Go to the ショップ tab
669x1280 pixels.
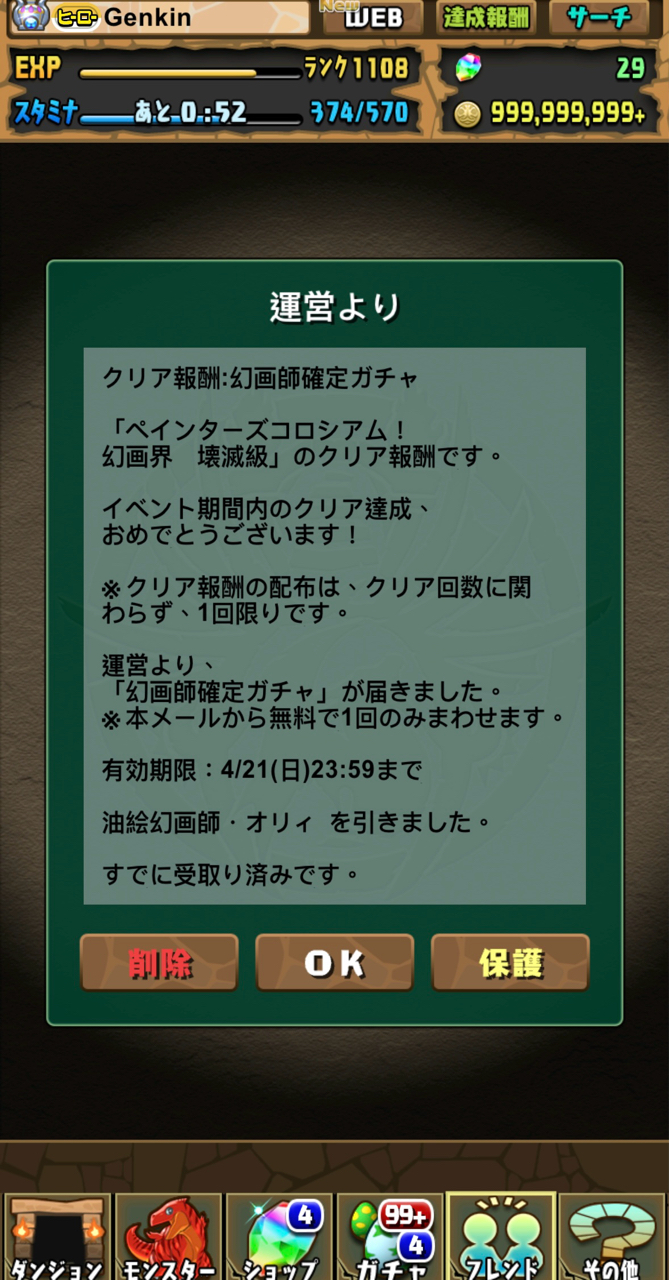point(279,1238)
